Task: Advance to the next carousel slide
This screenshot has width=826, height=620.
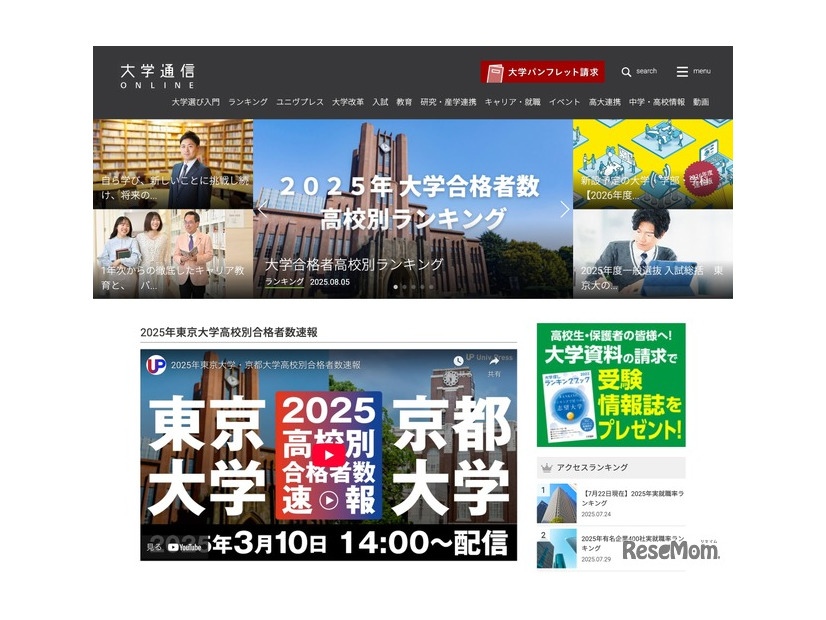Action: [564, 209]
